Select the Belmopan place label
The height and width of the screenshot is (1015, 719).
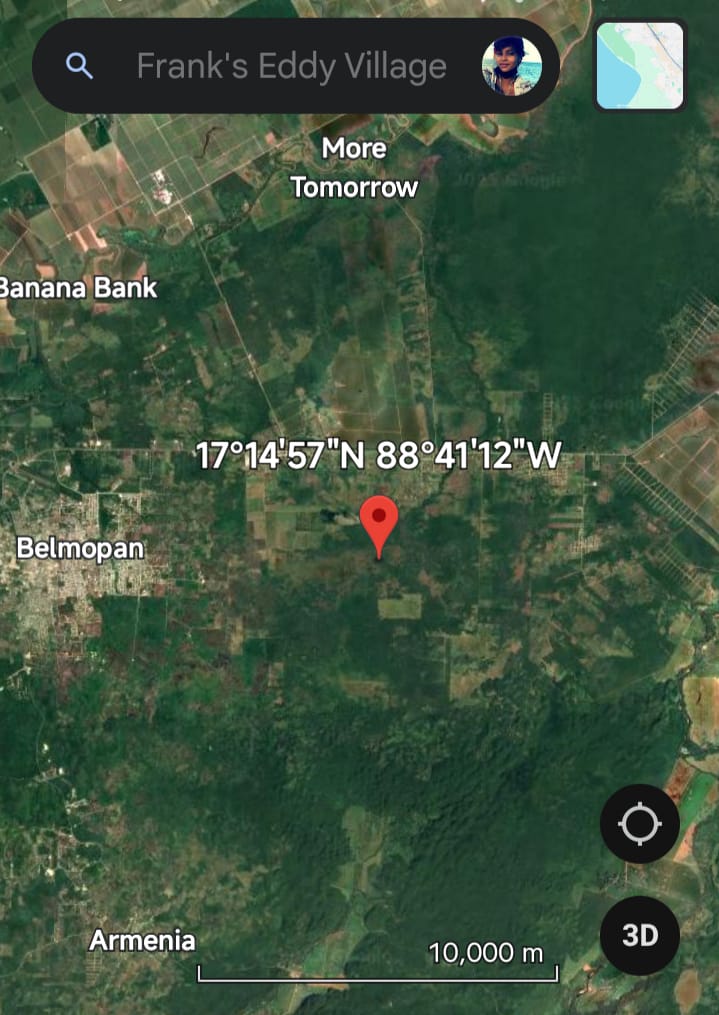(x=80, y=548)
